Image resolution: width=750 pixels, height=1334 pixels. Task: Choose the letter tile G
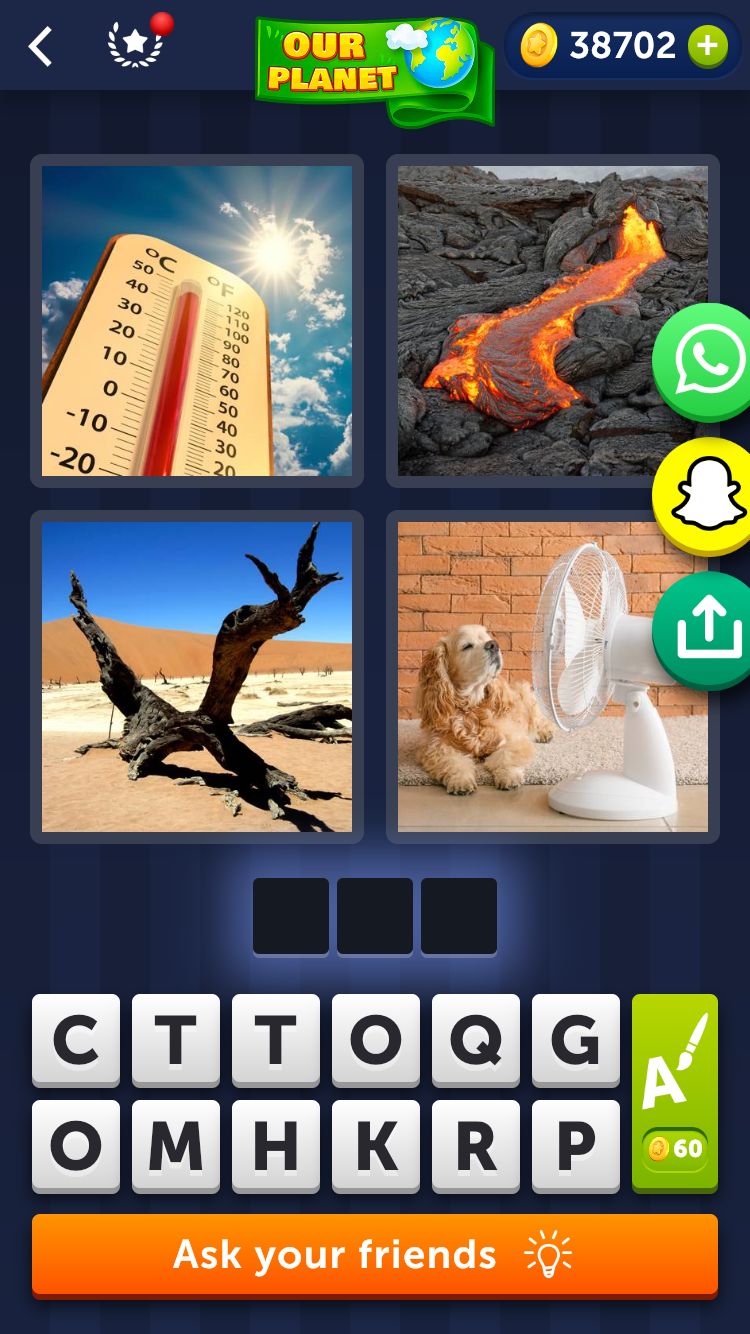click(x=576, y=1040)
